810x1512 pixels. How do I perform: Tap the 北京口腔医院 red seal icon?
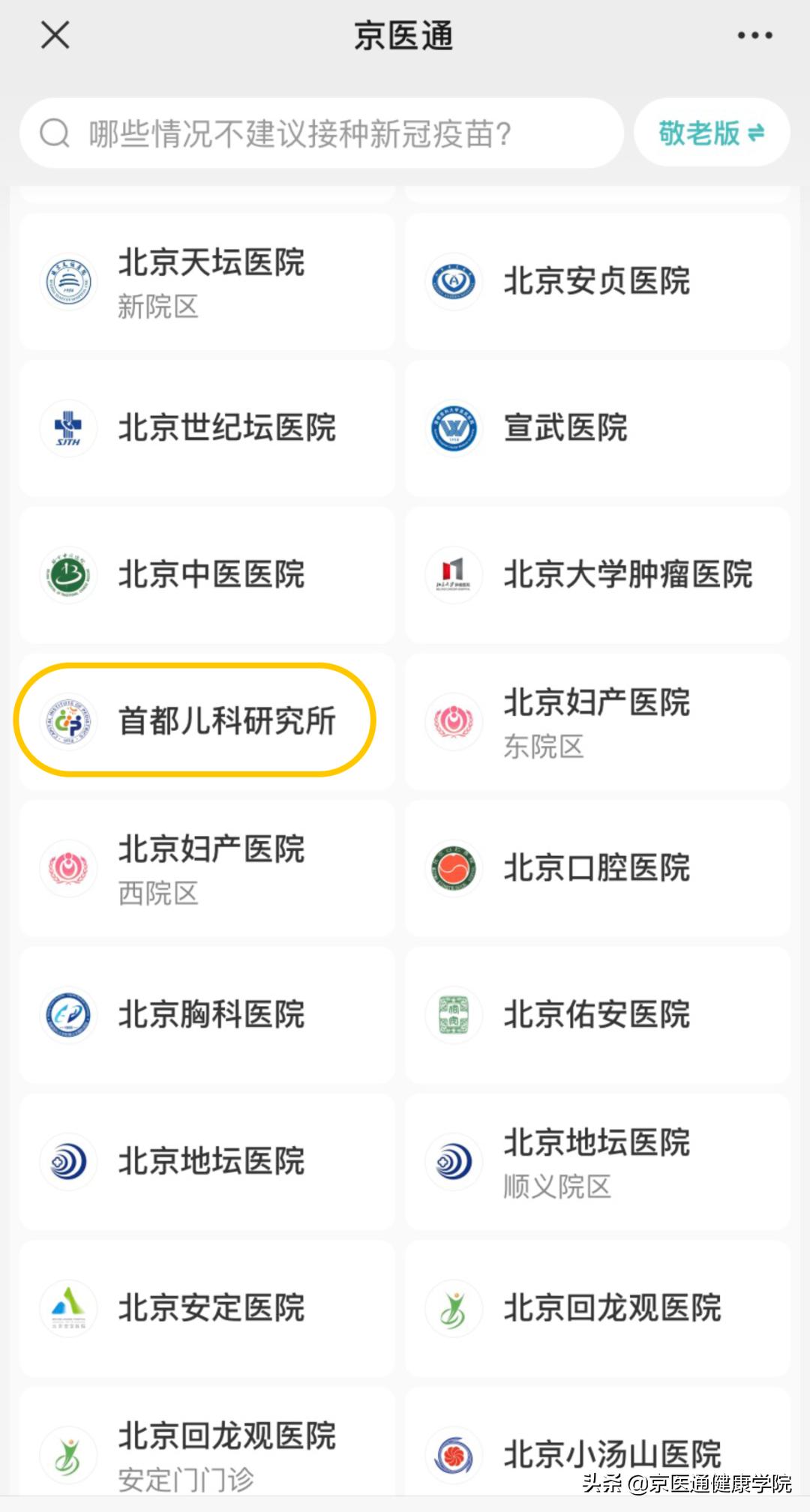pos(453,867)
